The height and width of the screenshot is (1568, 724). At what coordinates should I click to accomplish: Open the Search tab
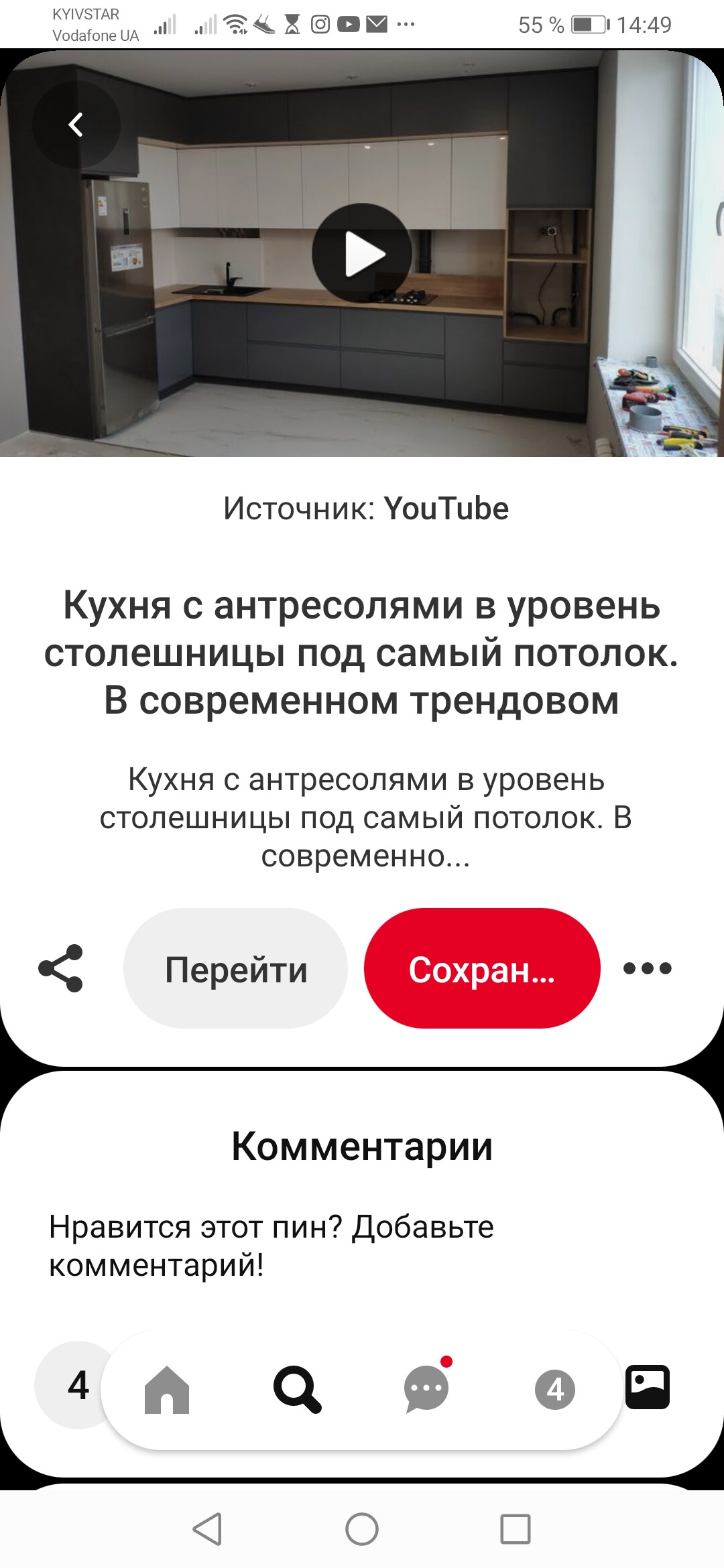coord(297,1390)
